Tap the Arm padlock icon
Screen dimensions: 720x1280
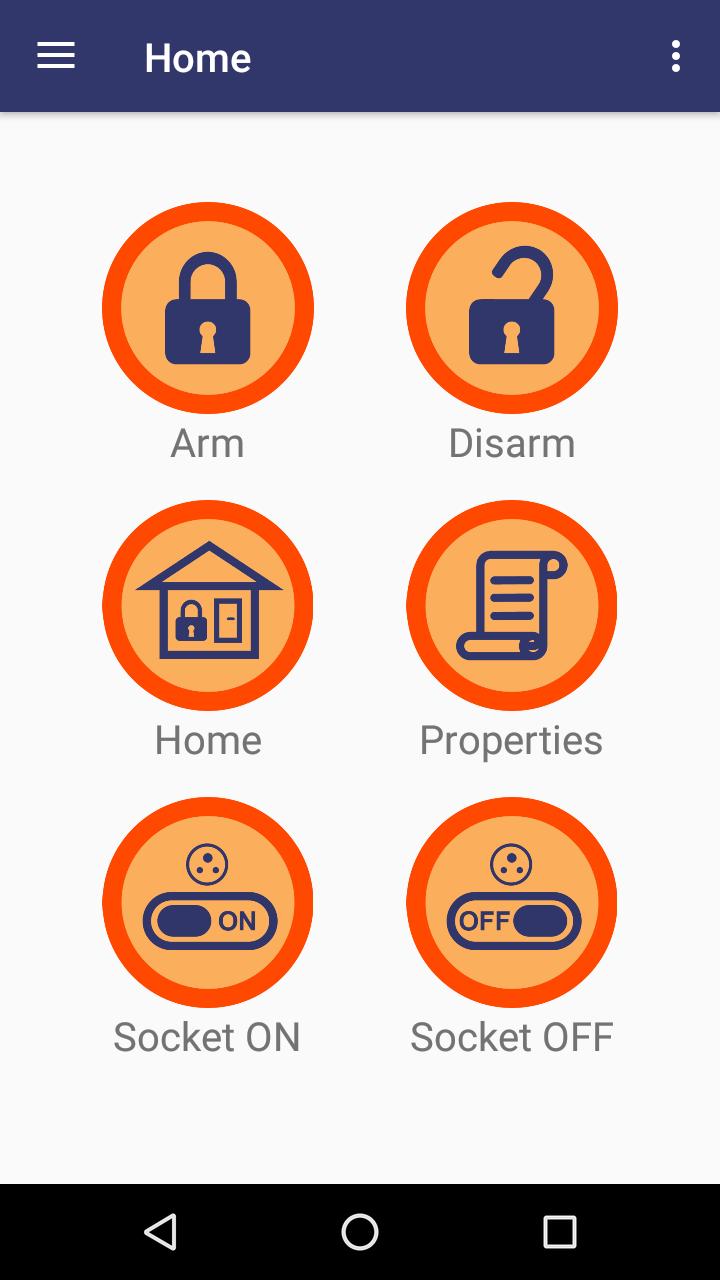tap(207, 307)
